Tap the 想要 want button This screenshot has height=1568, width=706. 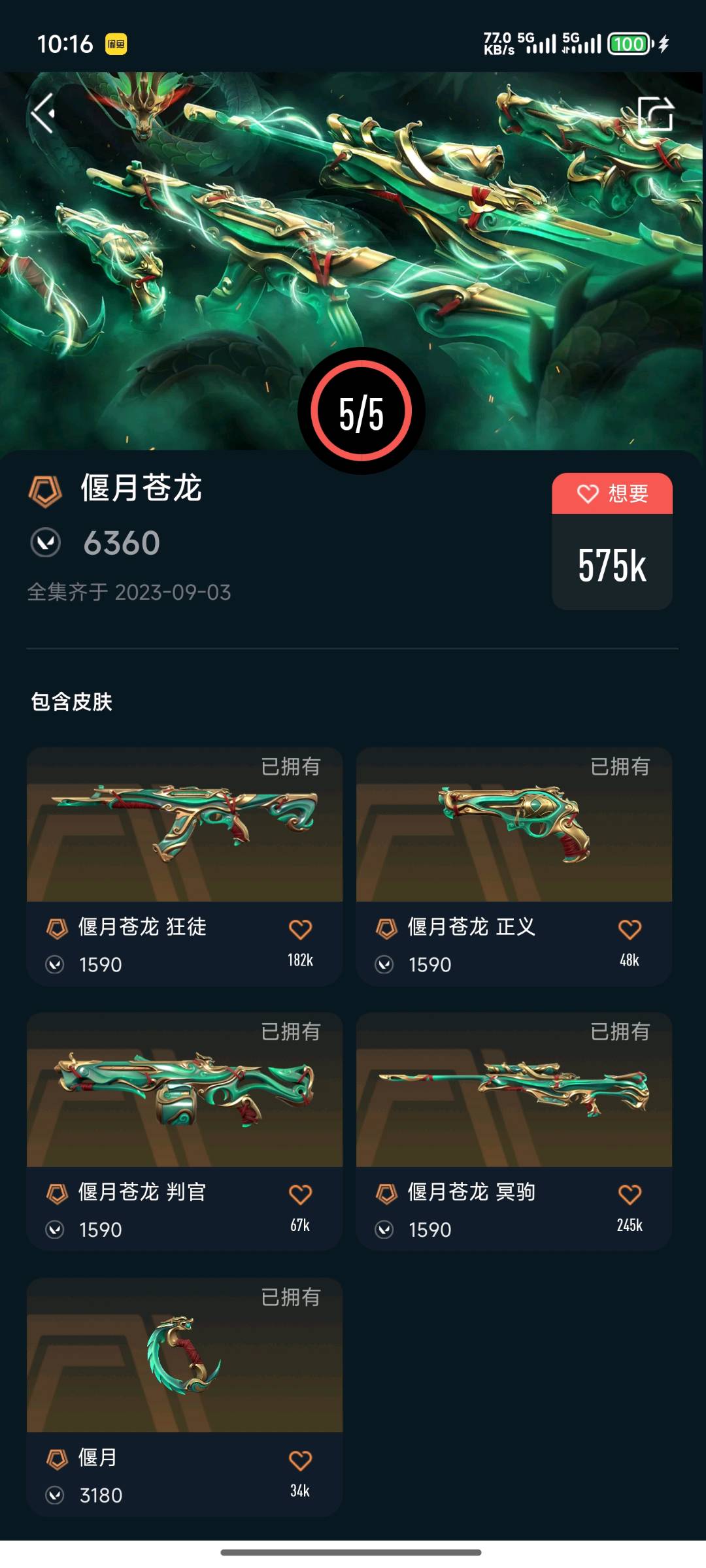pyautogui.click(x=612, y=494)
